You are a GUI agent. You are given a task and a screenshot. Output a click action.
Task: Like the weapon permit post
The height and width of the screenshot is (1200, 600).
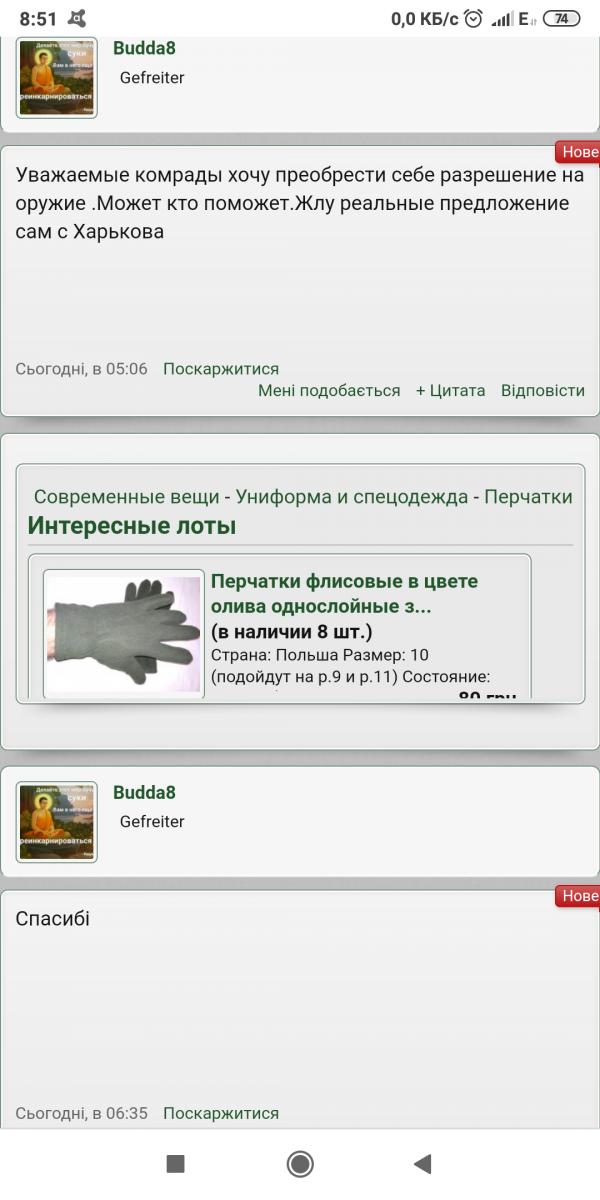tap(329, 391)
